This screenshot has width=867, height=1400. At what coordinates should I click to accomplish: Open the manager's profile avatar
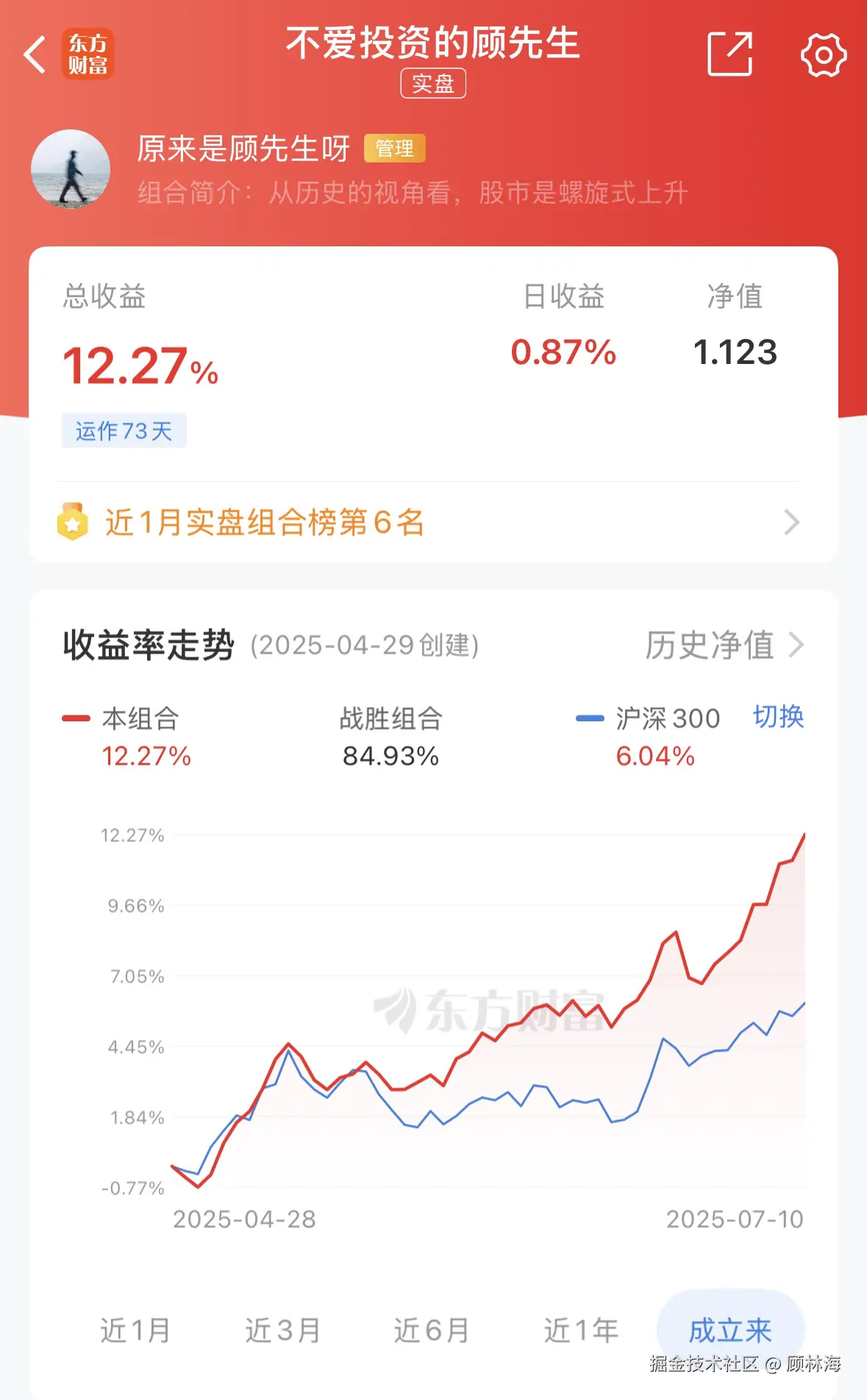click(71, 169)
